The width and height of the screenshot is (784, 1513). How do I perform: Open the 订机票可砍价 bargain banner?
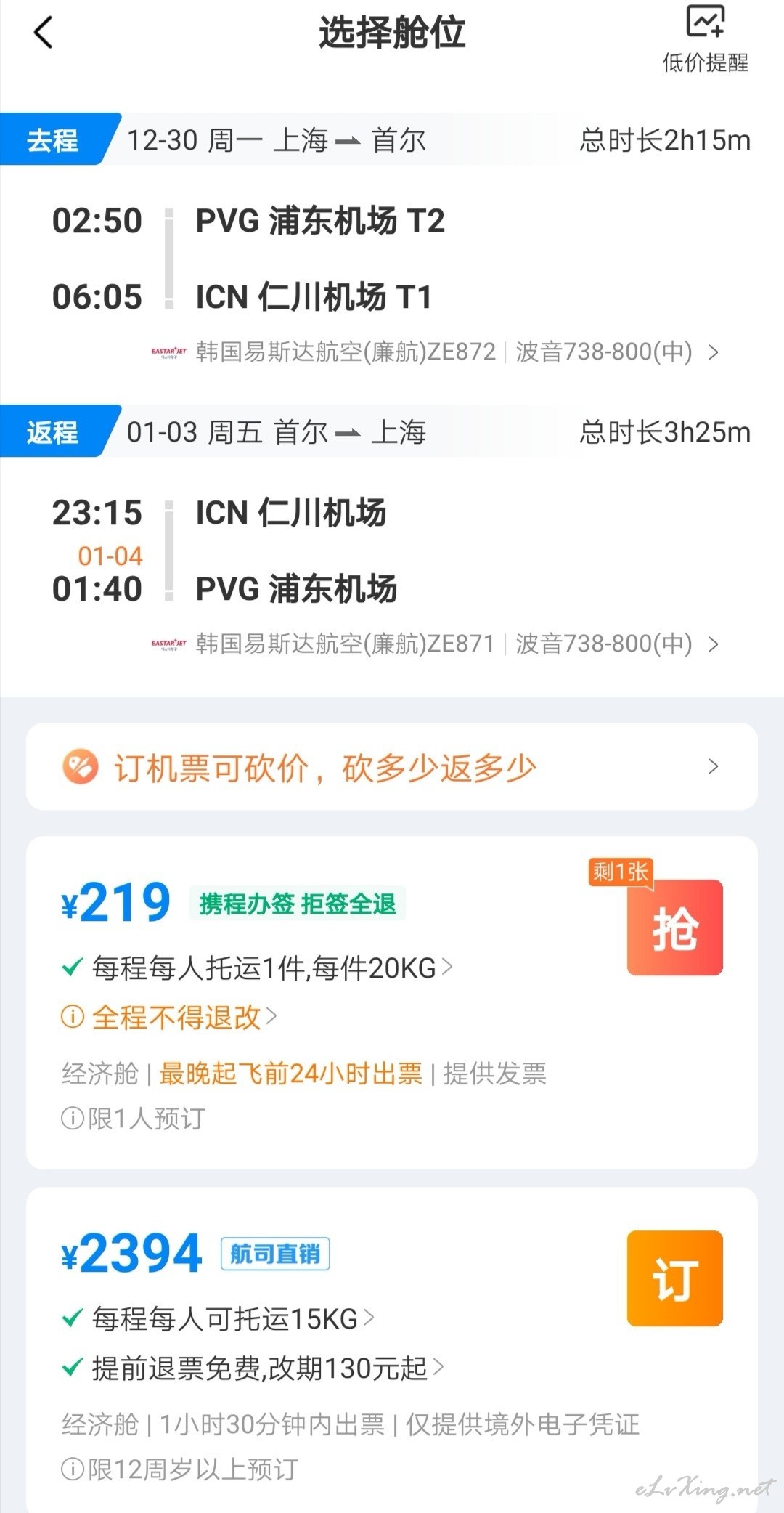392,767
